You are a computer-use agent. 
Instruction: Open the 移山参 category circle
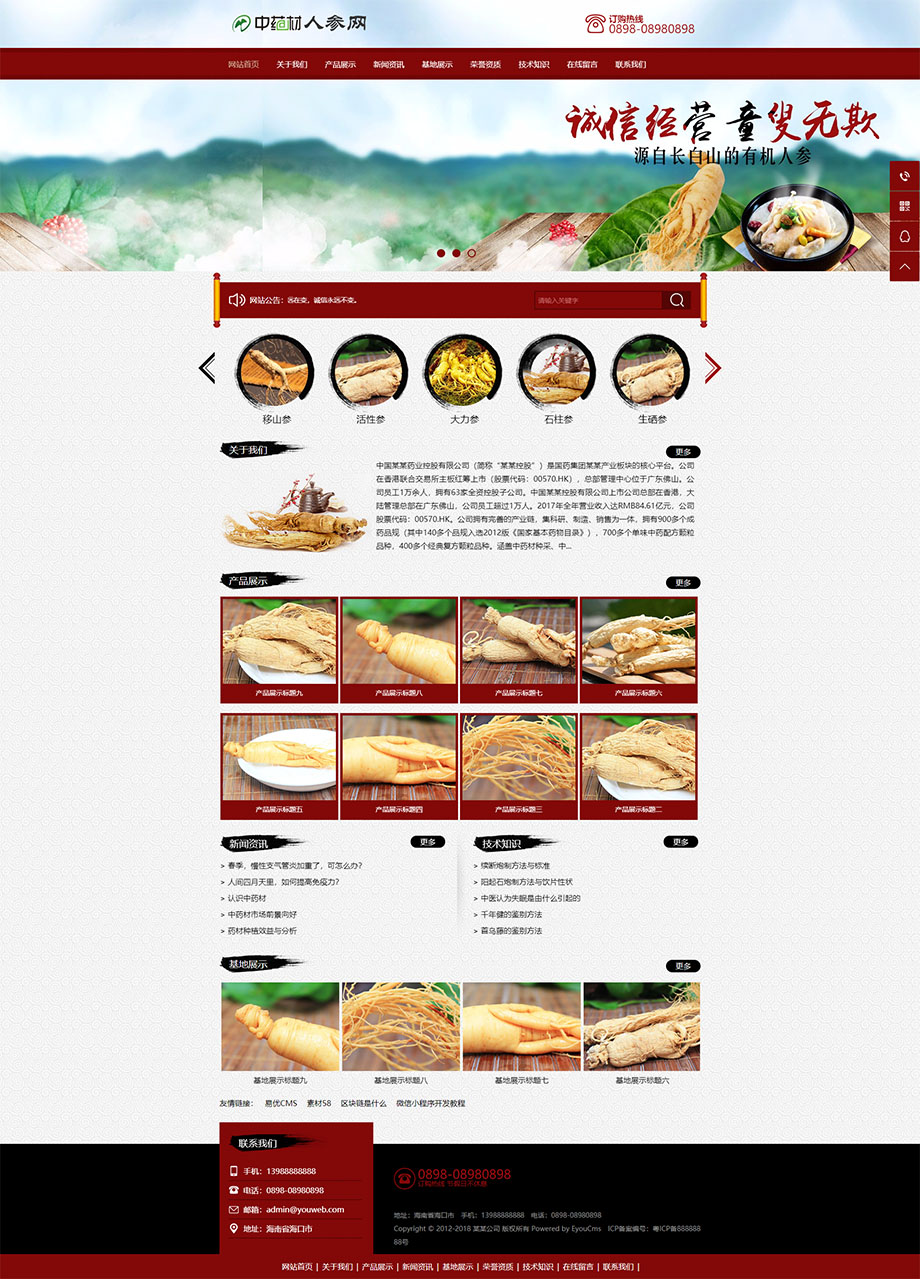pos(276,370)
